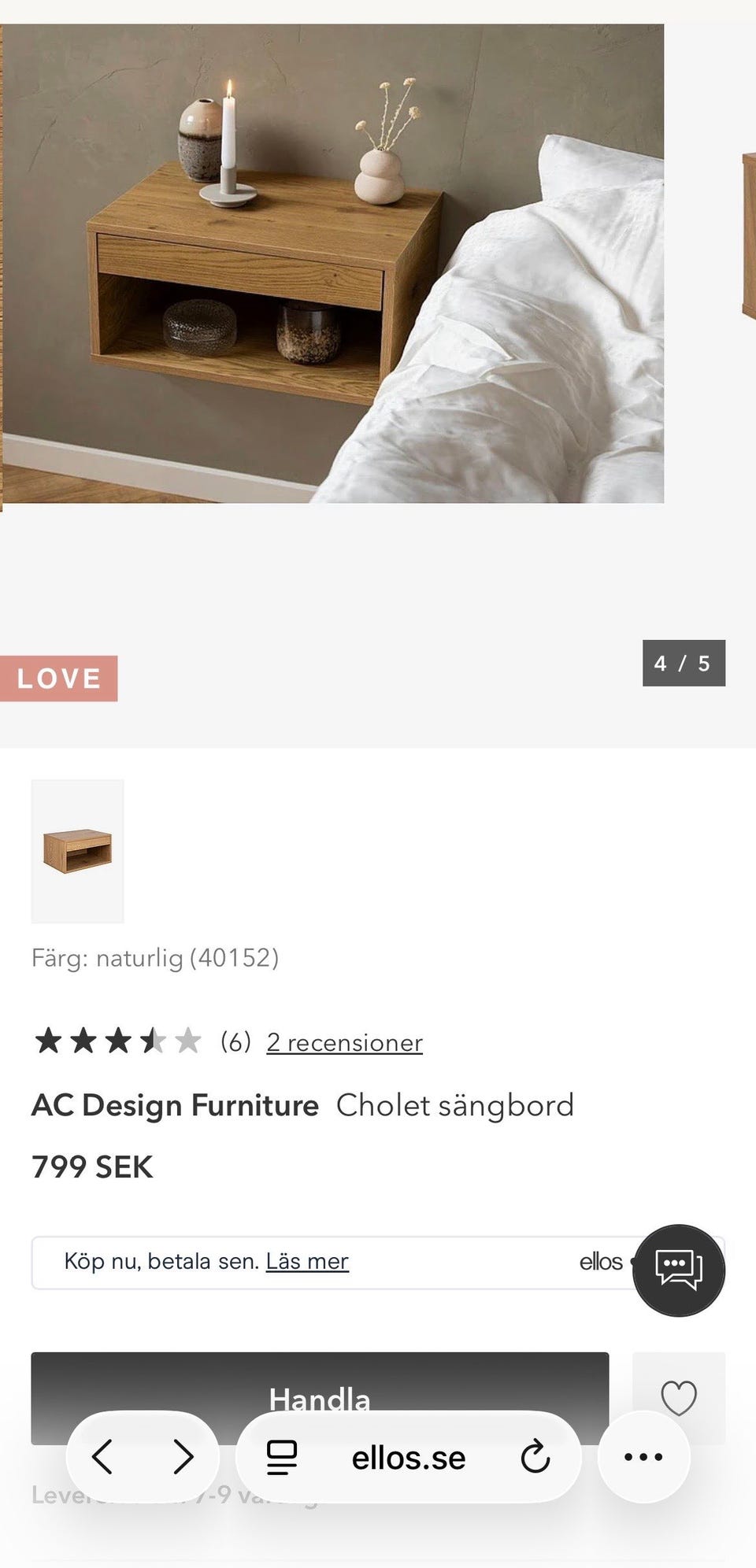Navigate forward with the right chevron
This screenshot has height=1568, width=756.
[183, 1457]
